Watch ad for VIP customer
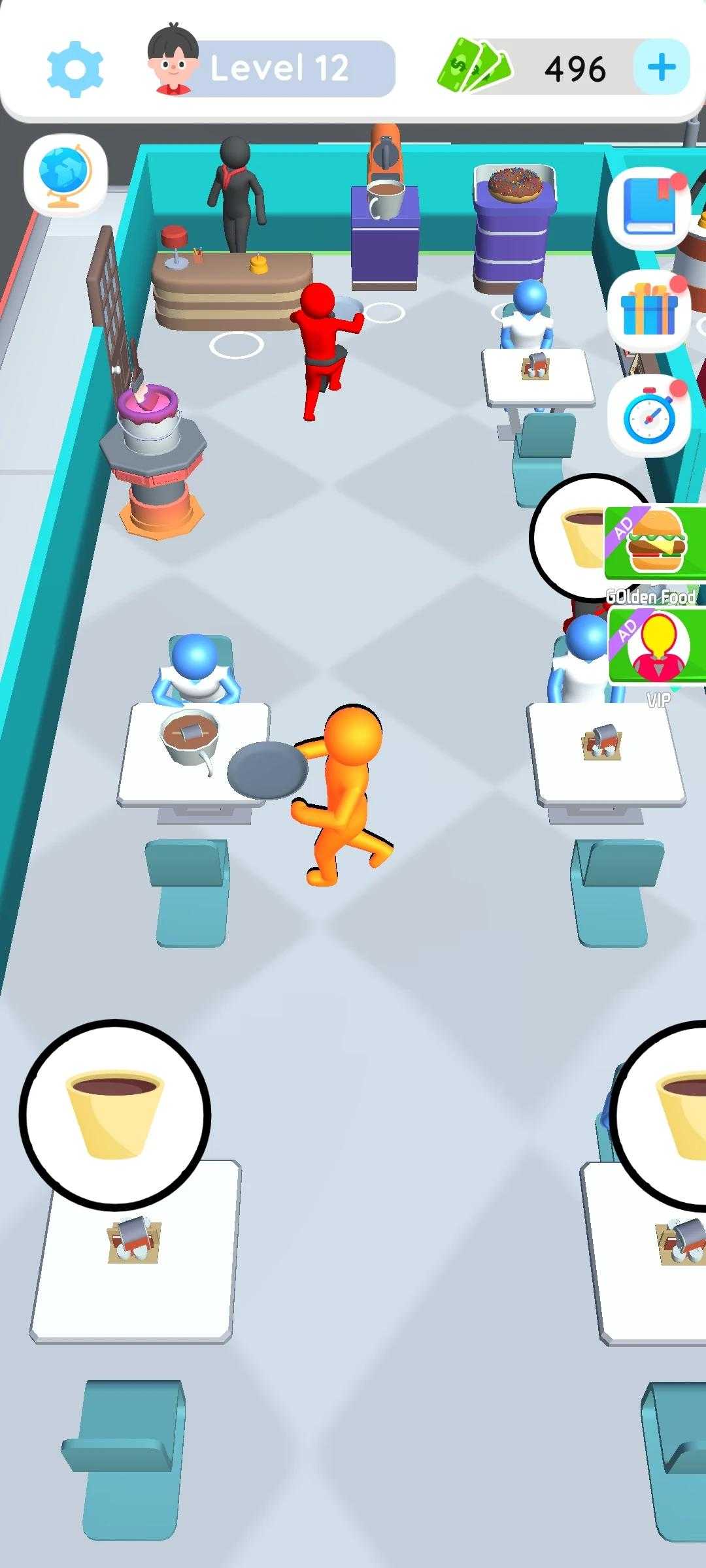The width and height of the screenshot is (706, 1568). click(x=657, y=645)
